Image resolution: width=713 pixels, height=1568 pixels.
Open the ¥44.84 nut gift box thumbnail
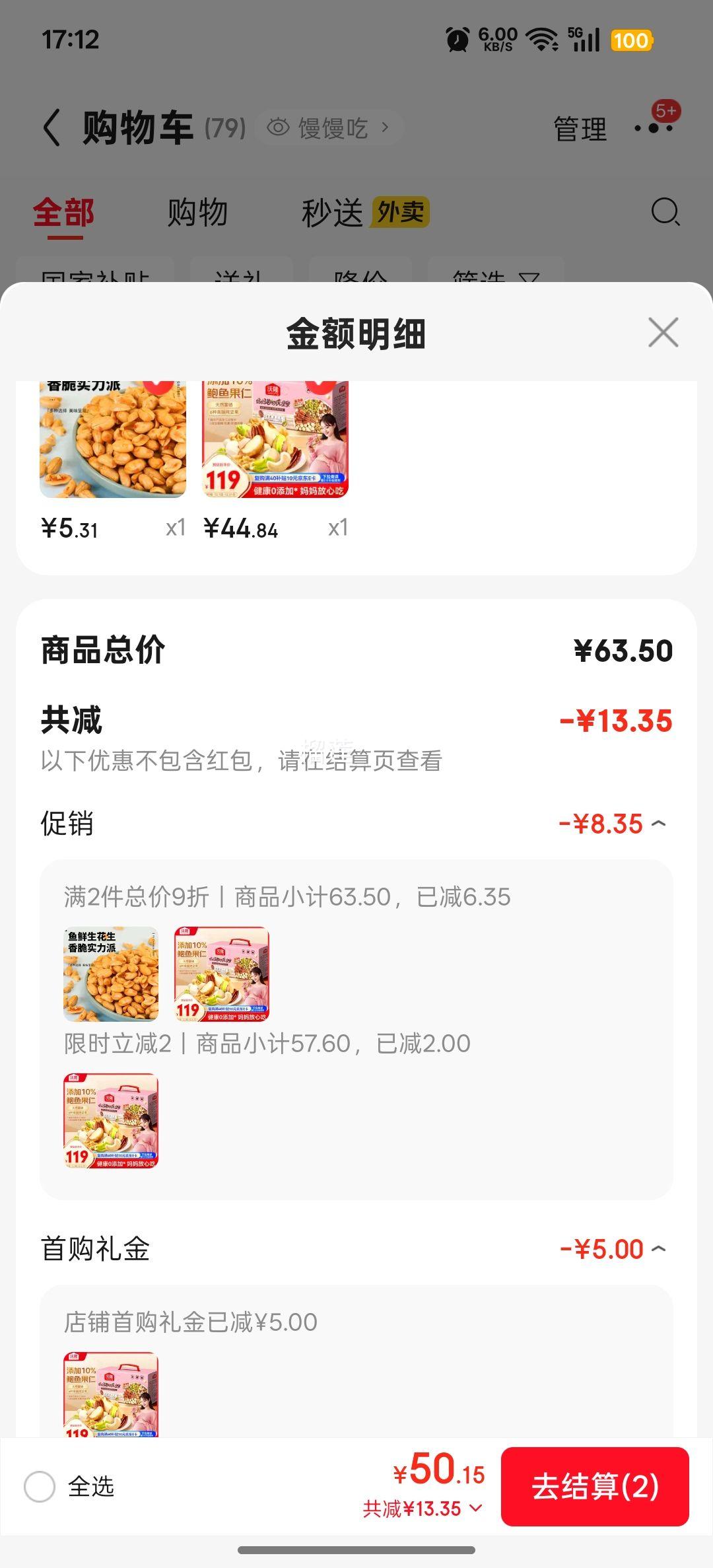(x=275, y=439)
